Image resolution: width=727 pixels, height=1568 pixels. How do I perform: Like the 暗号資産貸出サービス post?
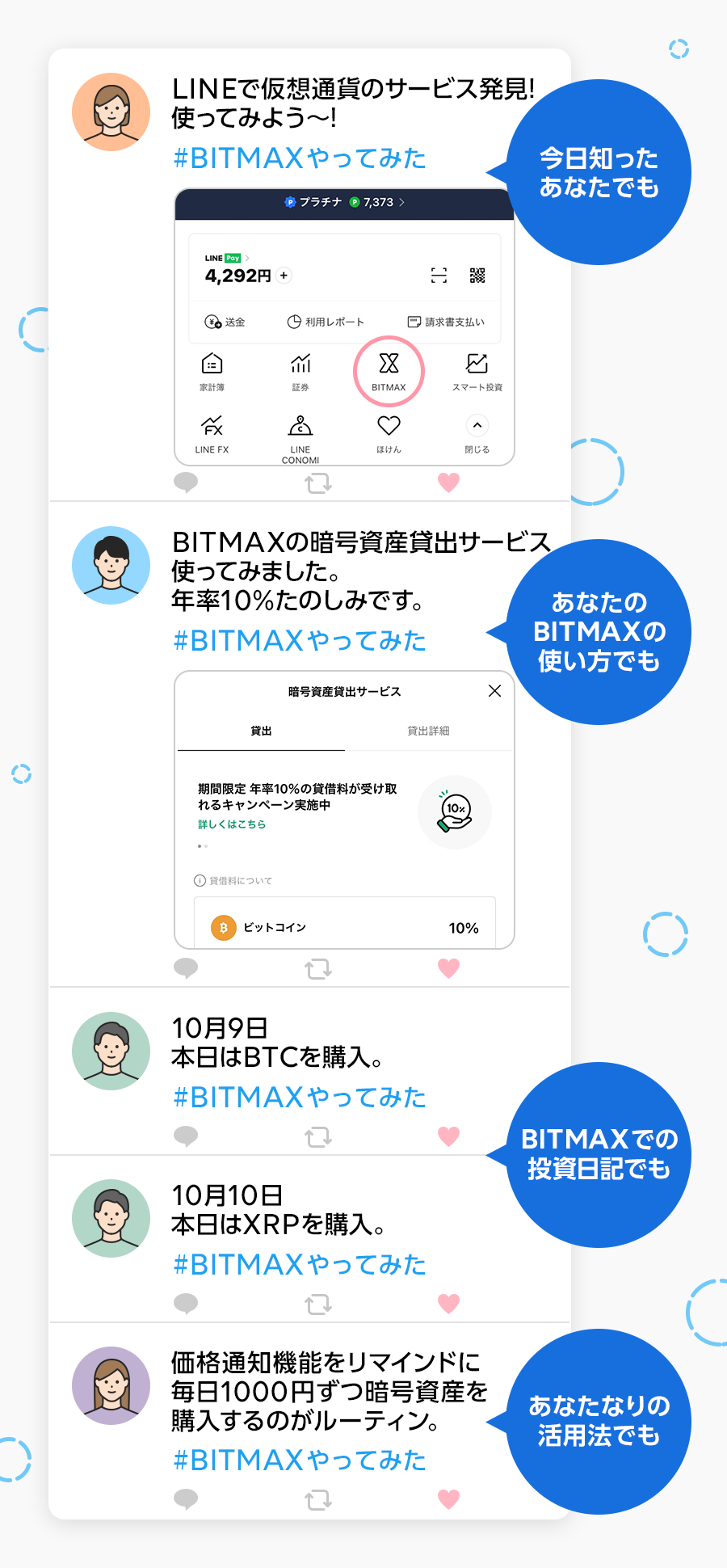click(449, 967)
